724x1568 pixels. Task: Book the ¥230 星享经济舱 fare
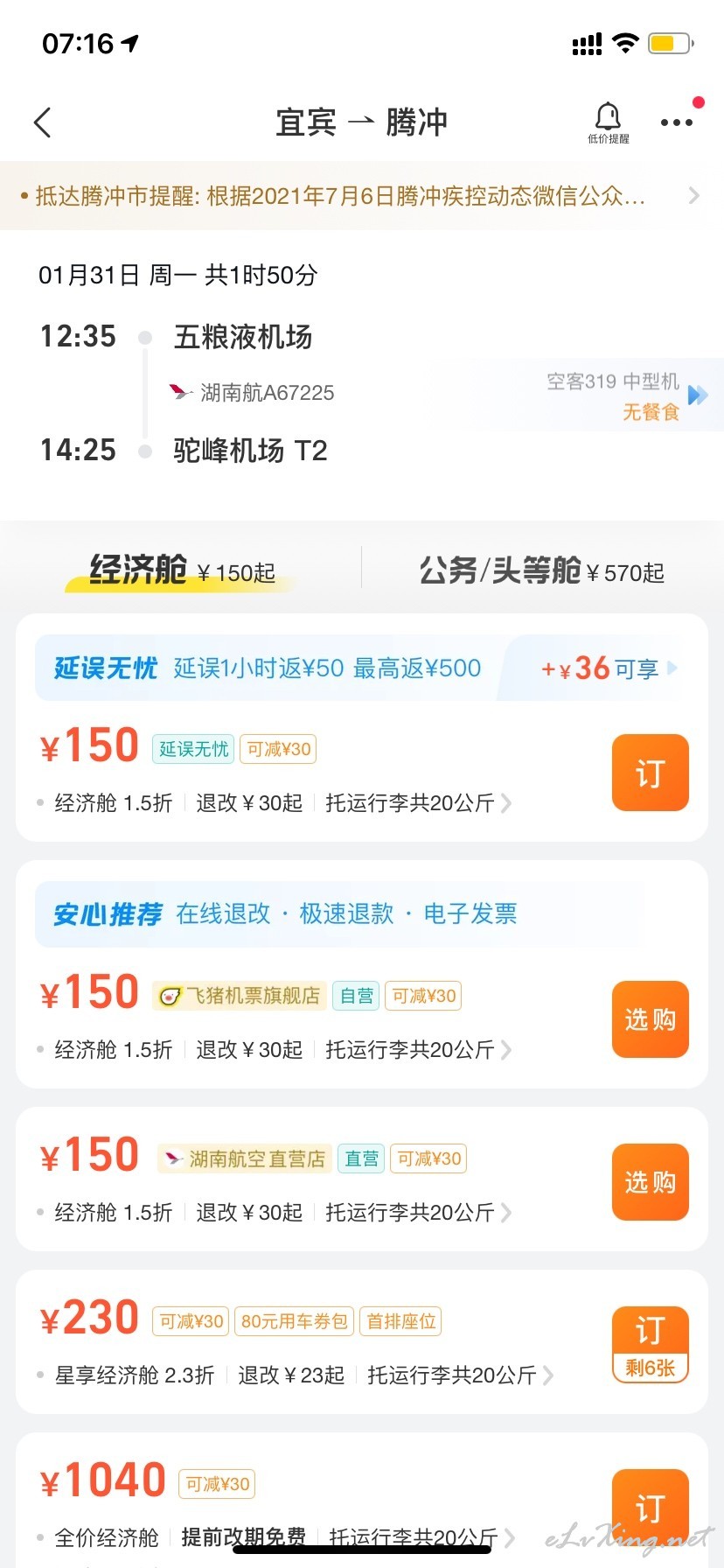(x=651, y=1345)
